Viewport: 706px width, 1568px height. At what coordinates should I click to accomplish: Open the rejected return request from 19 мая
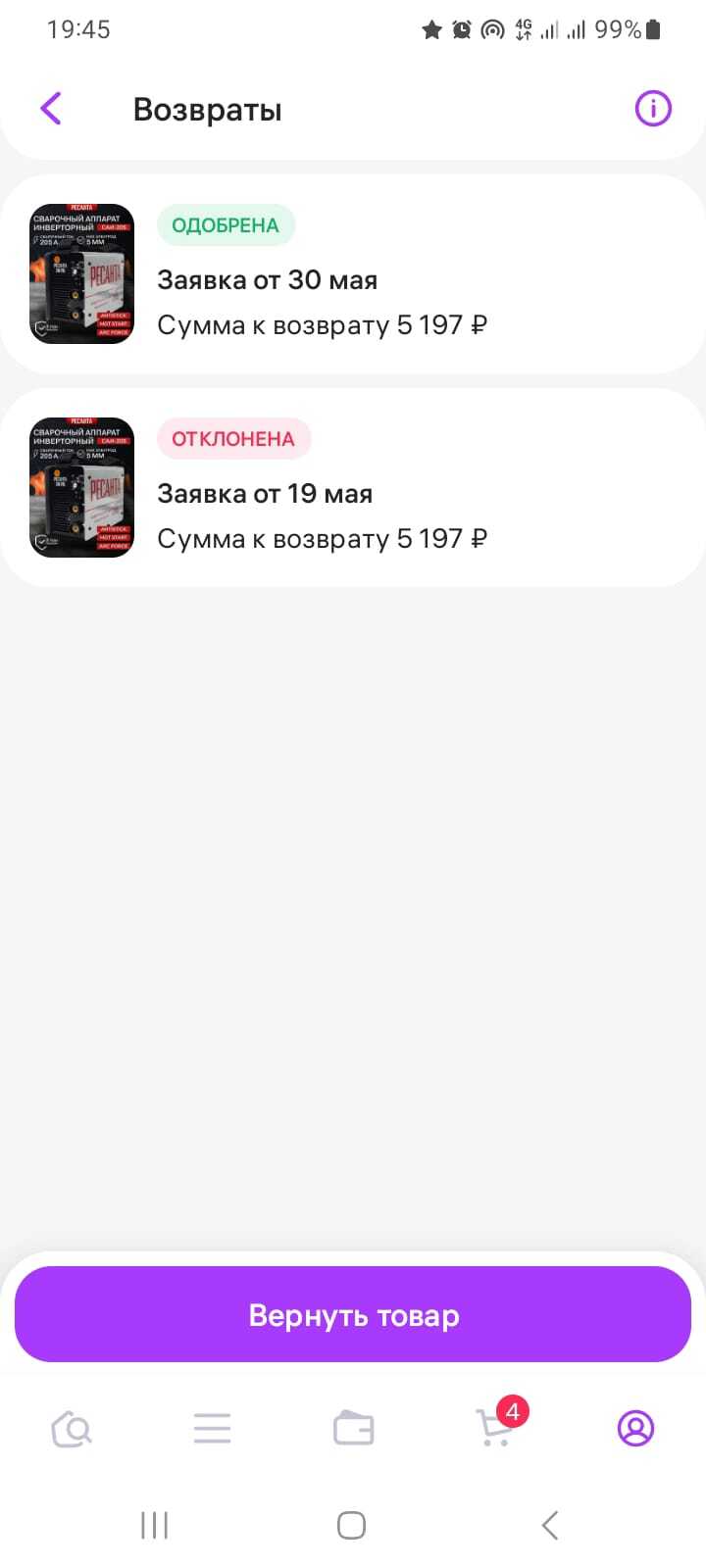pyautogui.click(x=353, y=488)
